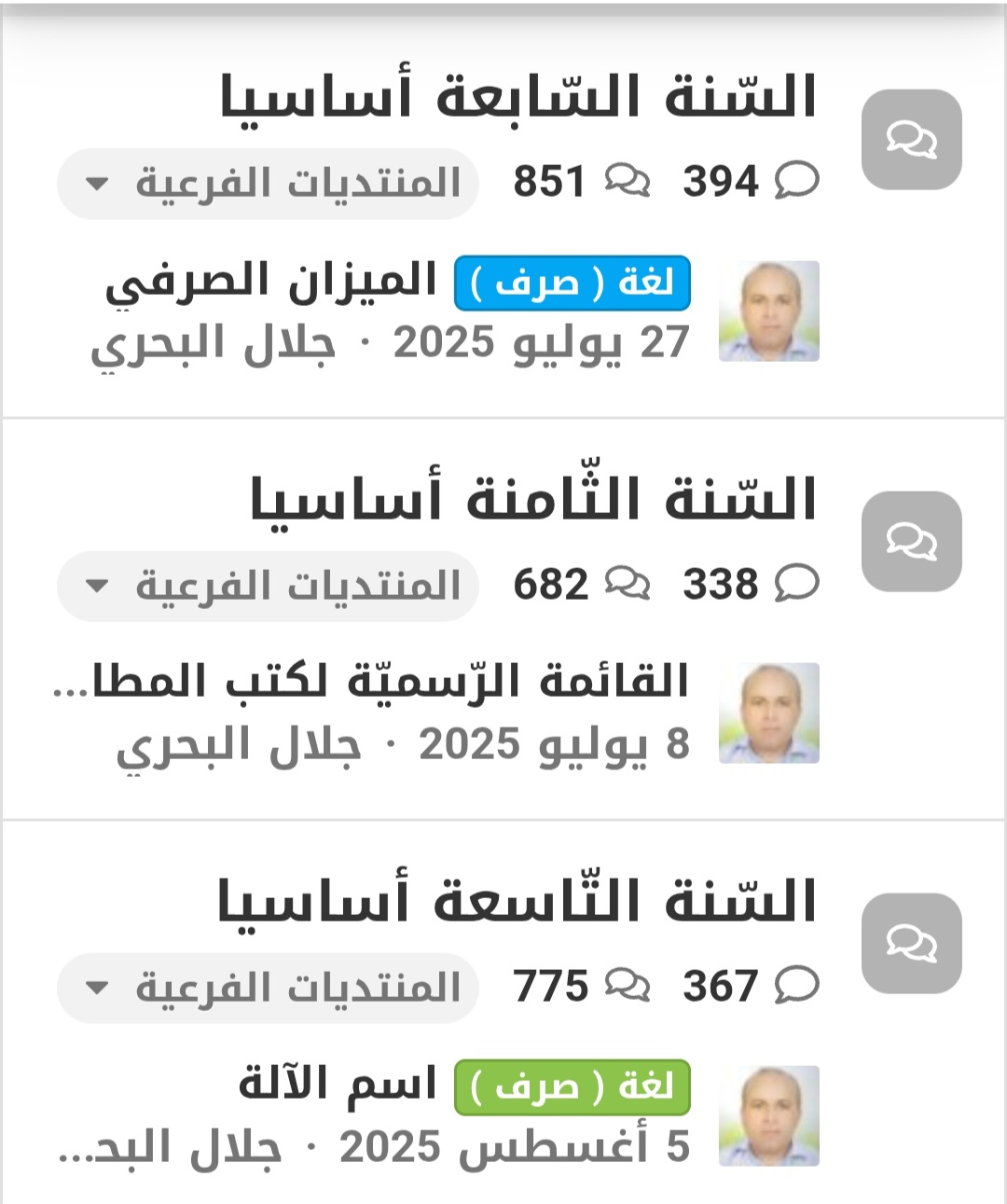
Task: Expand المنتديات الفرعية under السّنة التّاسعة
Action: click(x=269, y=988)
